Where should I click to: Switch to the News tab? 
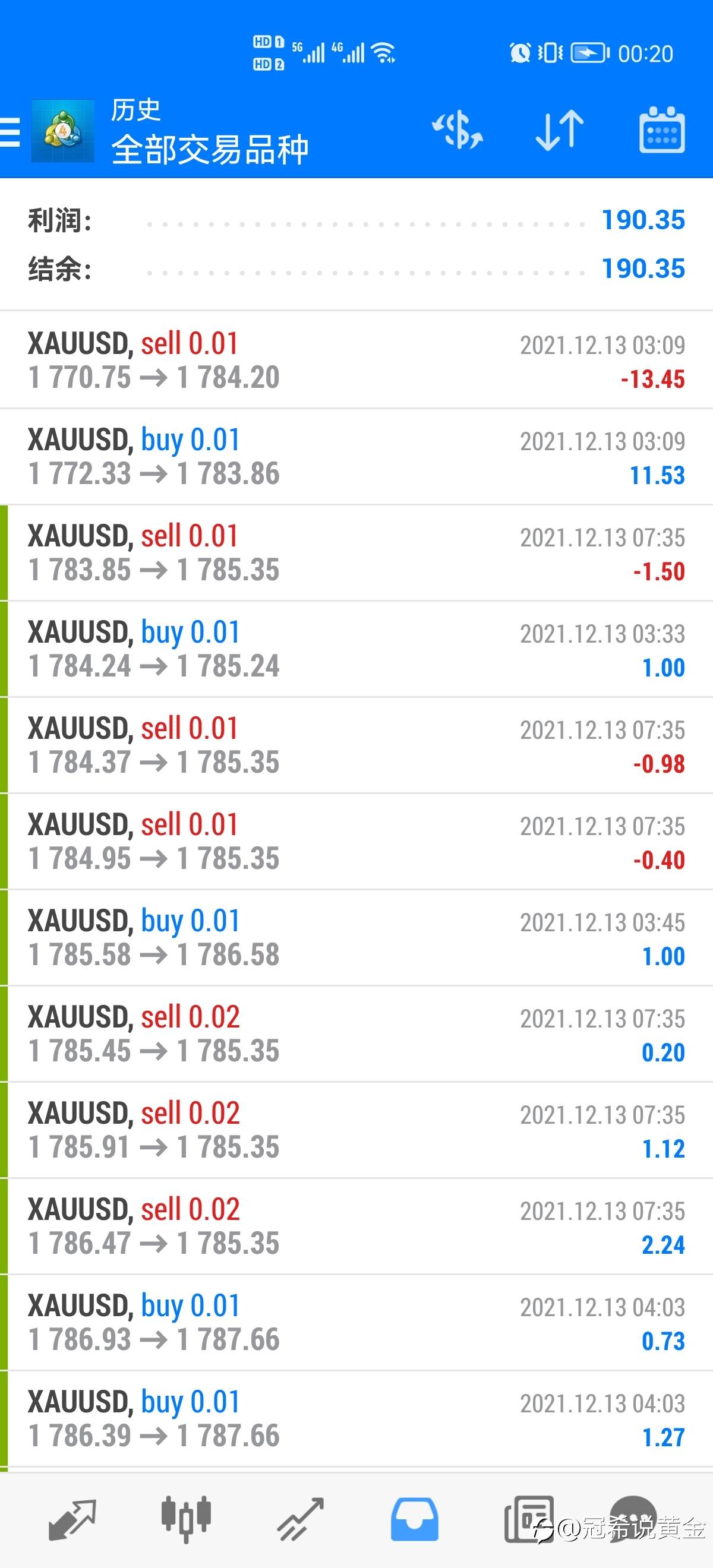(528, 1520)
